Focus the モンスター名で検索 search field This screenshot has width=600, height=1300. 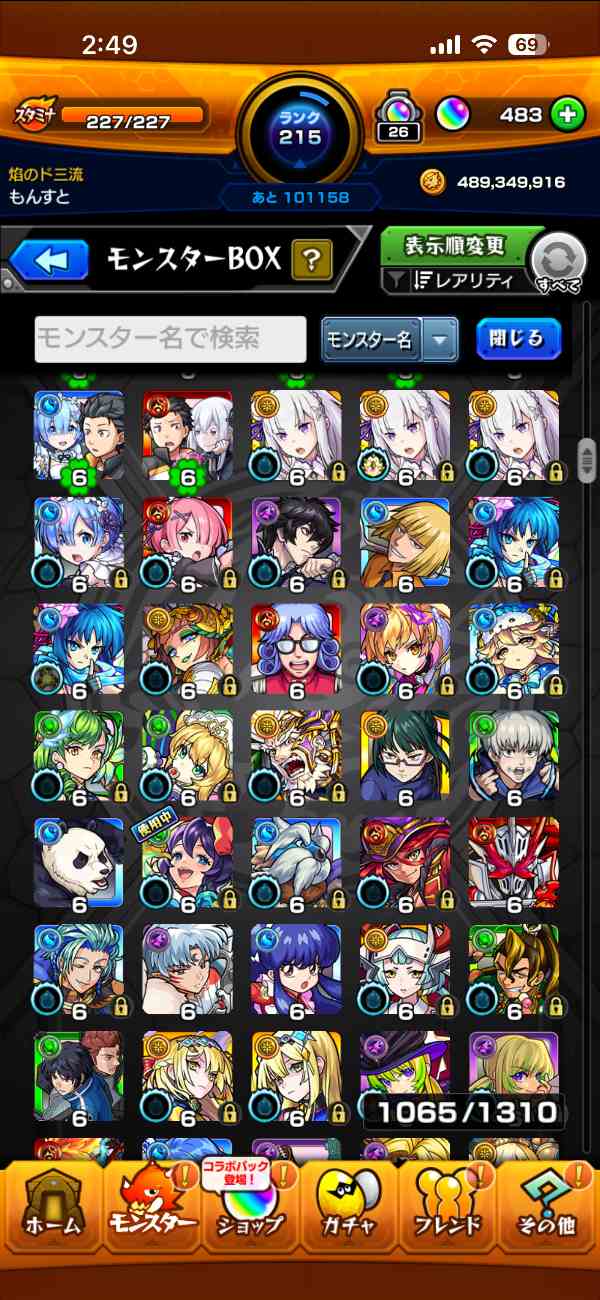pyautogui.click(x=170, y=339)
